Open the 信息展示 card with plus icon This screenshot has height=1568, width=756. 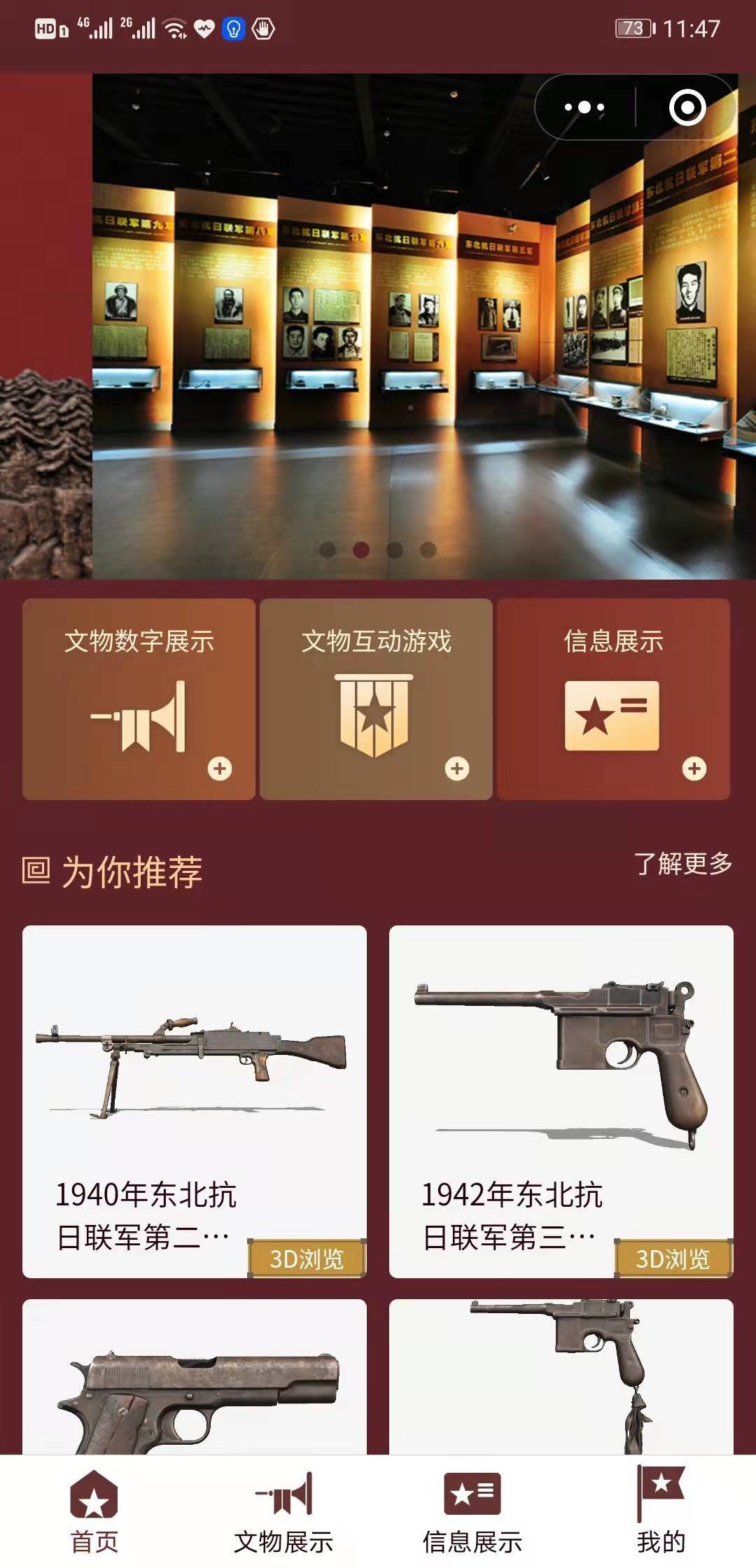pyautogui.click(x=613, y=699)
